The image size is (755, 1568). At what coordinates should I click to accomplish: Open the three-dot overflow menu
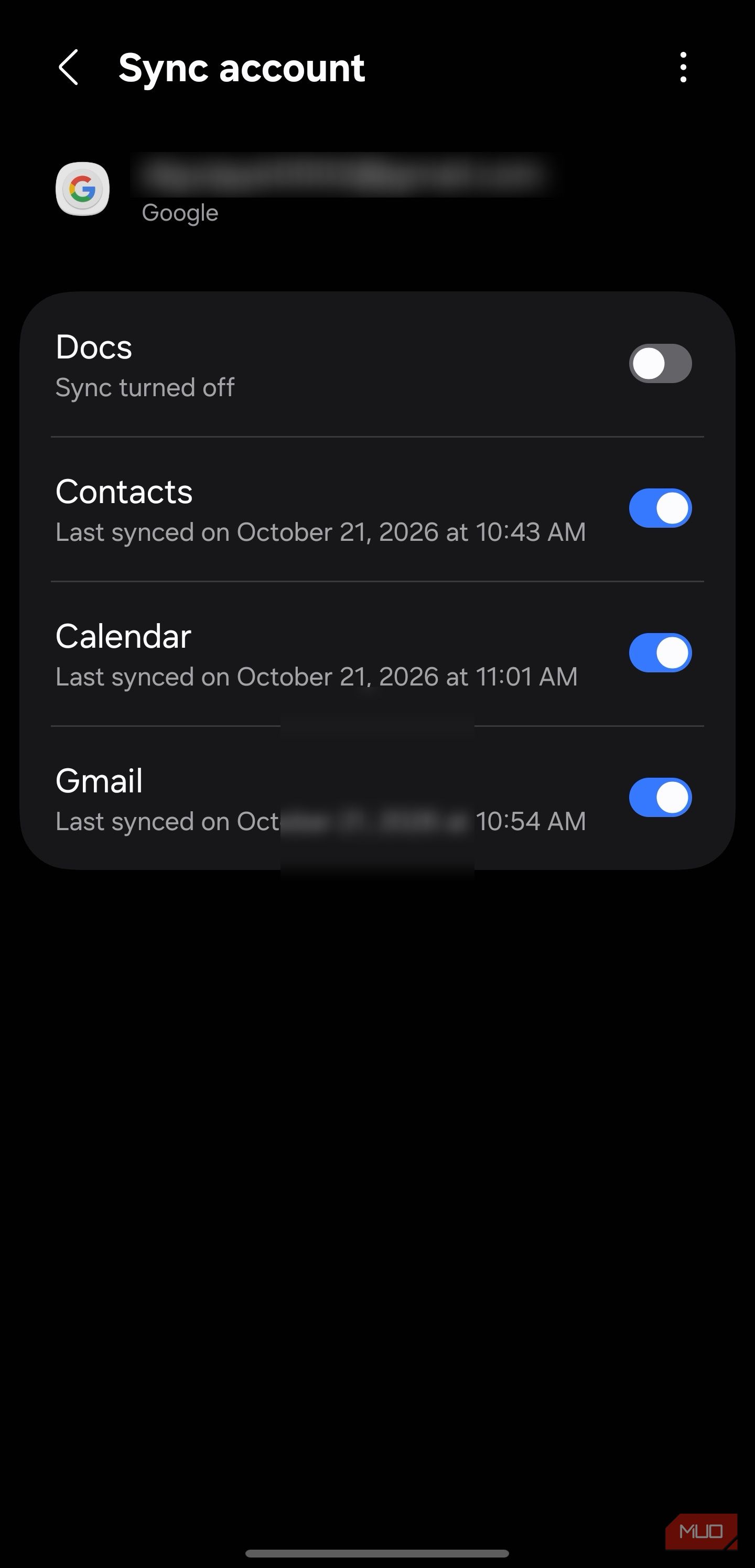(x=683, y=67)
